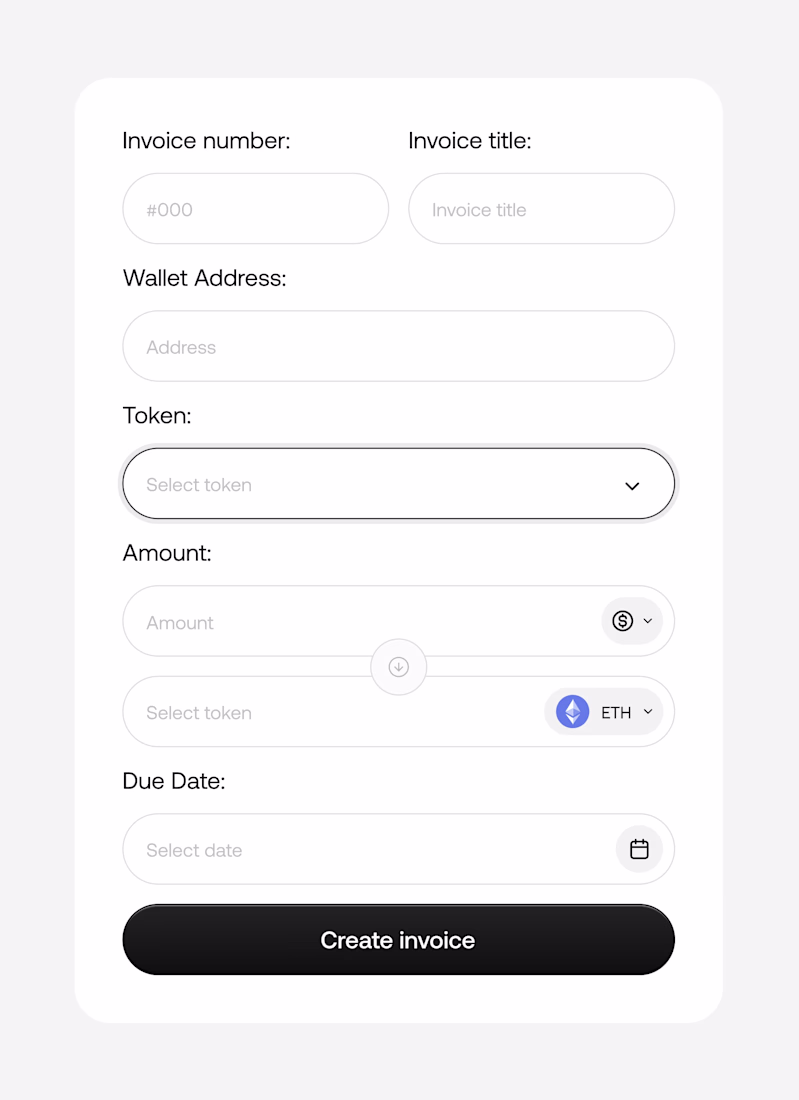Tap the invoice number field
Viewport: 799px width, 1100px height.
tap(255, 209)
